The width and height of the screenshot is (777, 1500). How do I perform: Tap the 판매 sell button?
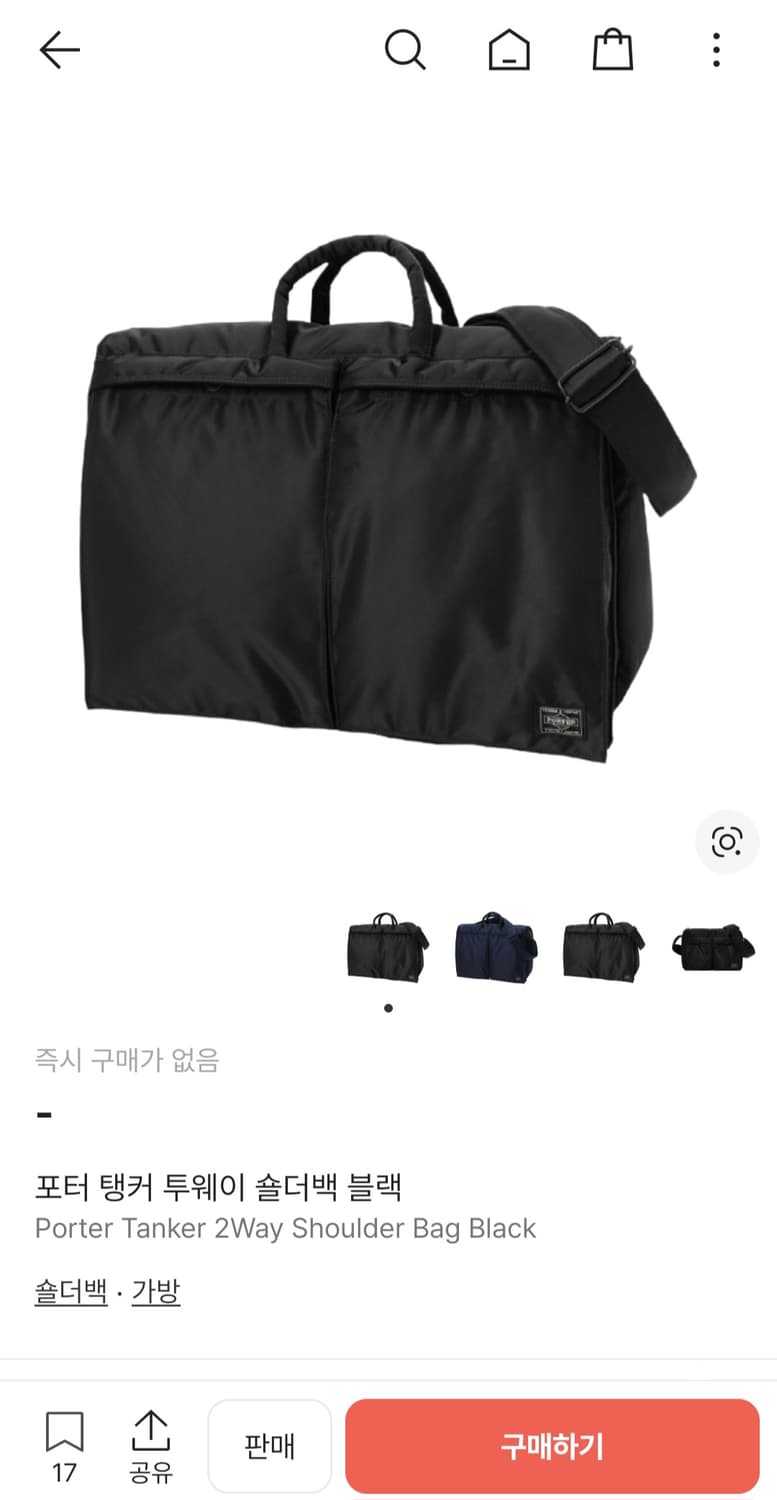point(269,1445)
